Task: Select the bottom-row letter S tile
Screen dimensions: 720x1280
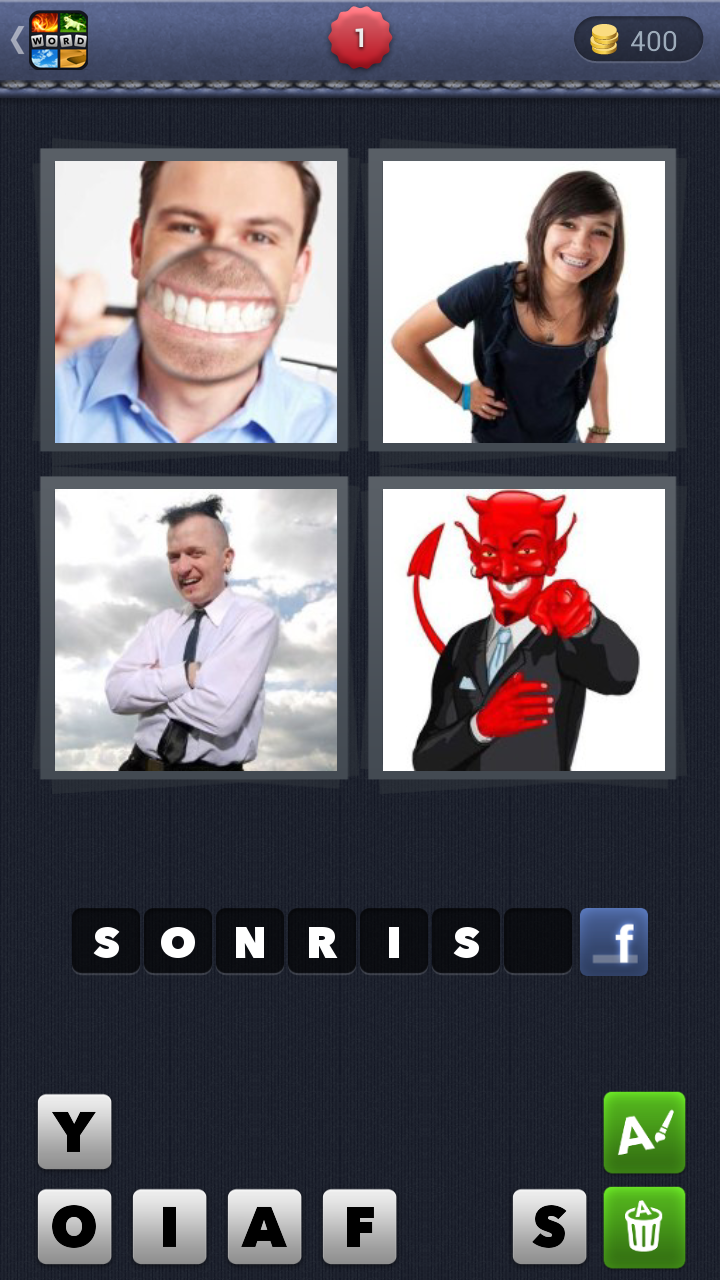Action: pos(549,1226)
